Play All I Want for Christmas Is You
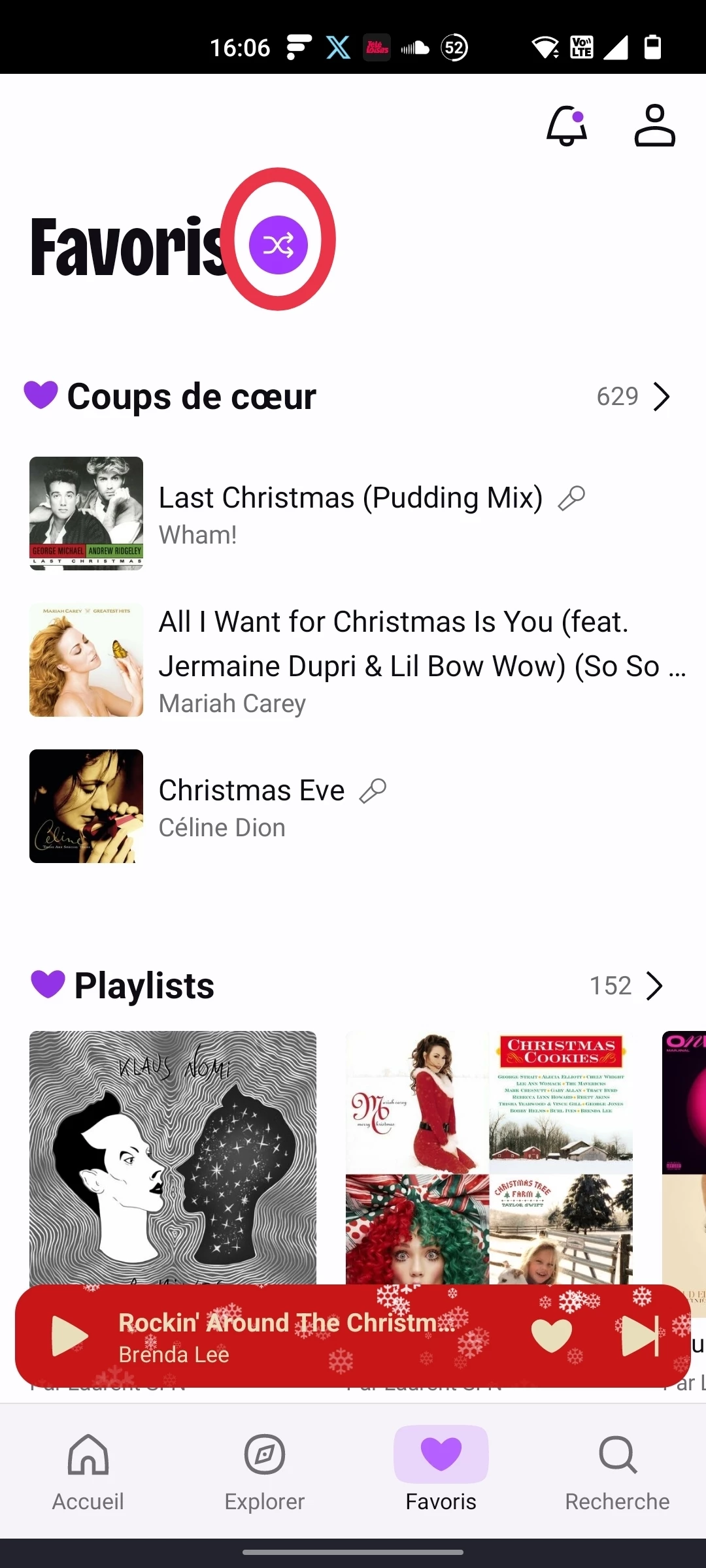706x1568 pixels. [353, 660]
